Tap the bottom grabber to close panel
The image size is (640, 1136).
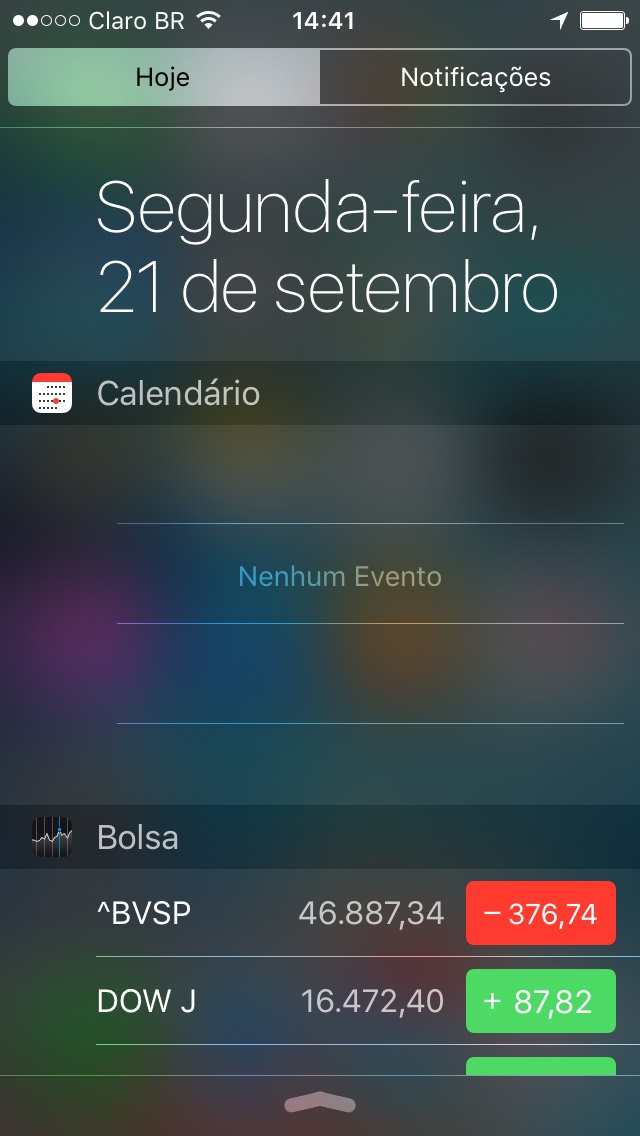pyautogui.click(x=320, y=1104)
